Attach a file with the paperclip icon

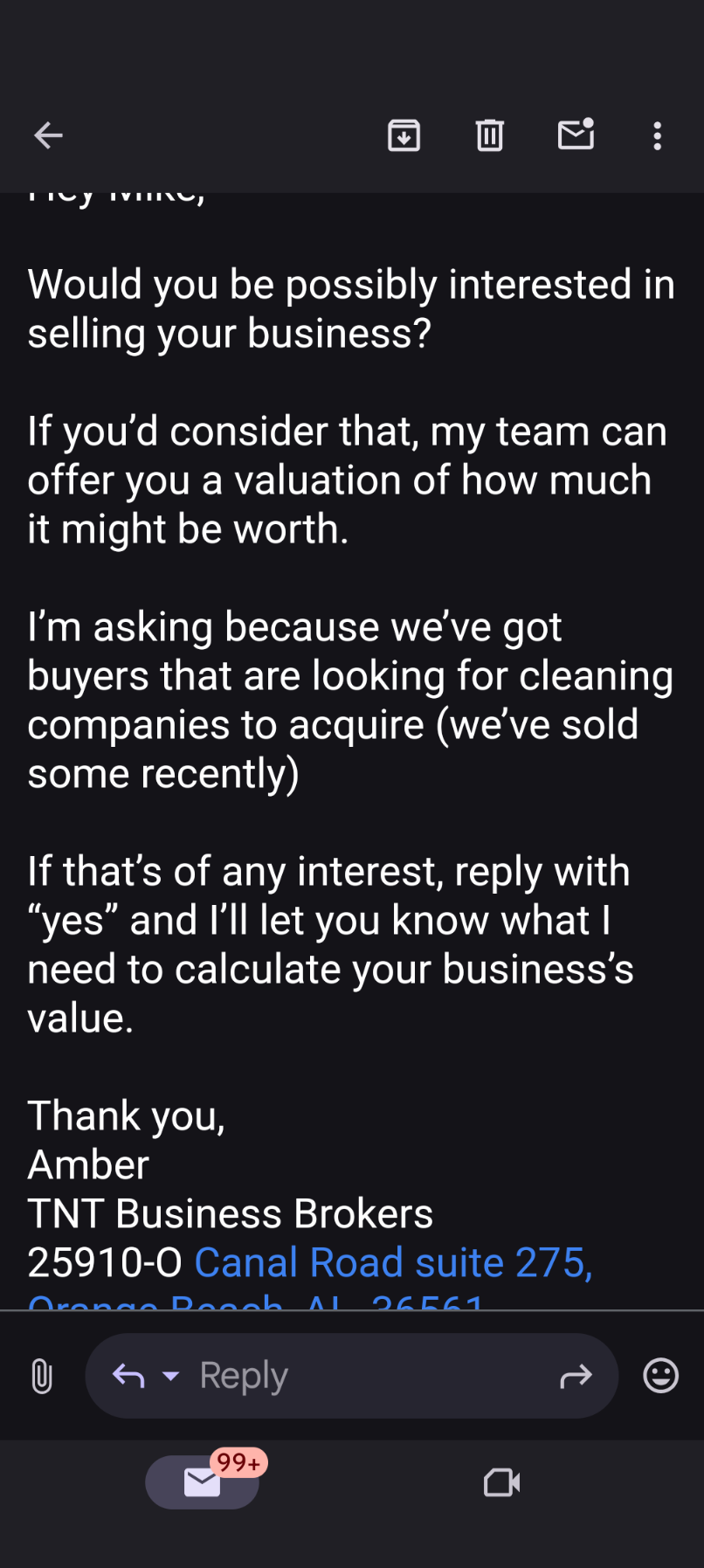pyautogui.click(x=42, y=1376)
